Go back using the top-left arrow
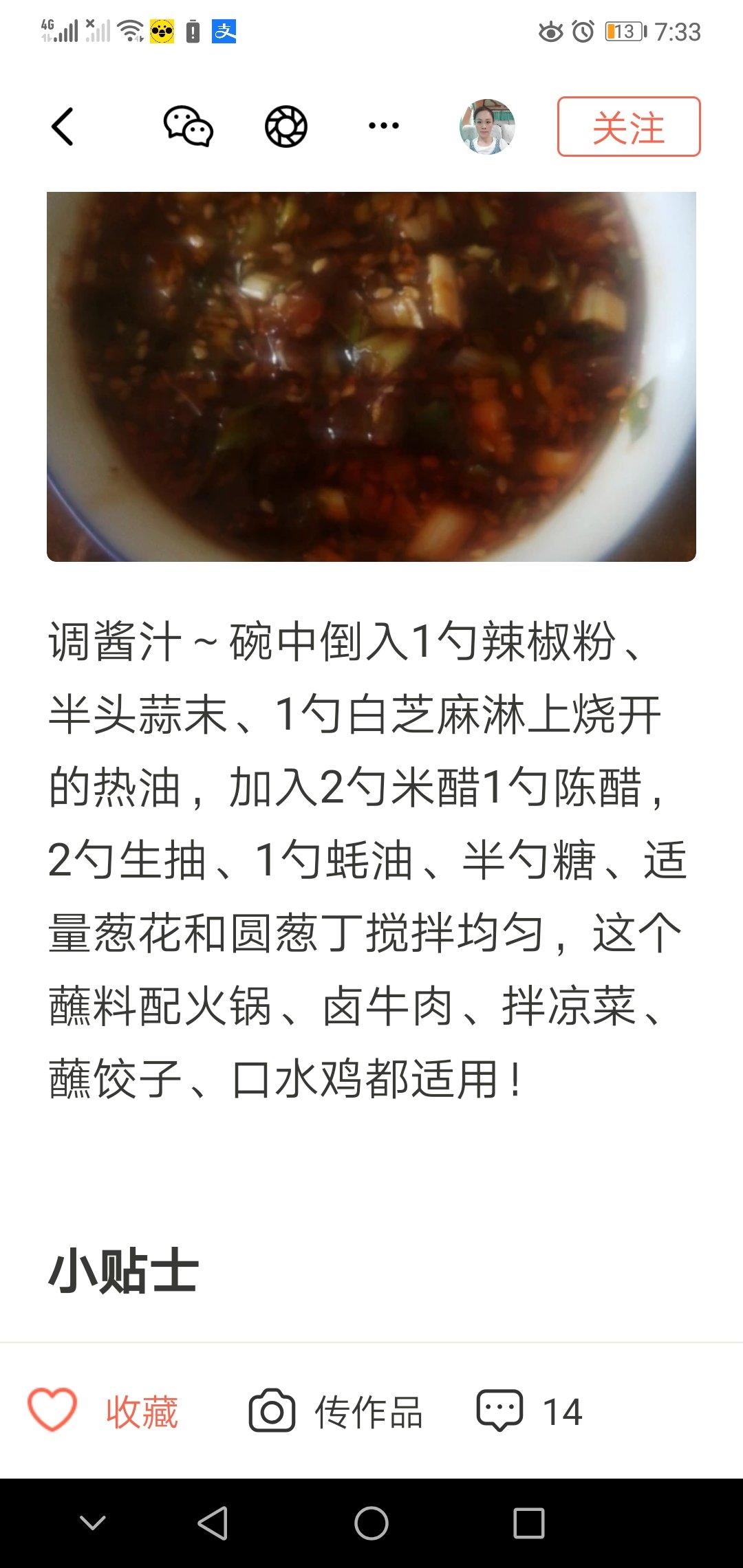The image size is (743, 1568). coord(63,127)
